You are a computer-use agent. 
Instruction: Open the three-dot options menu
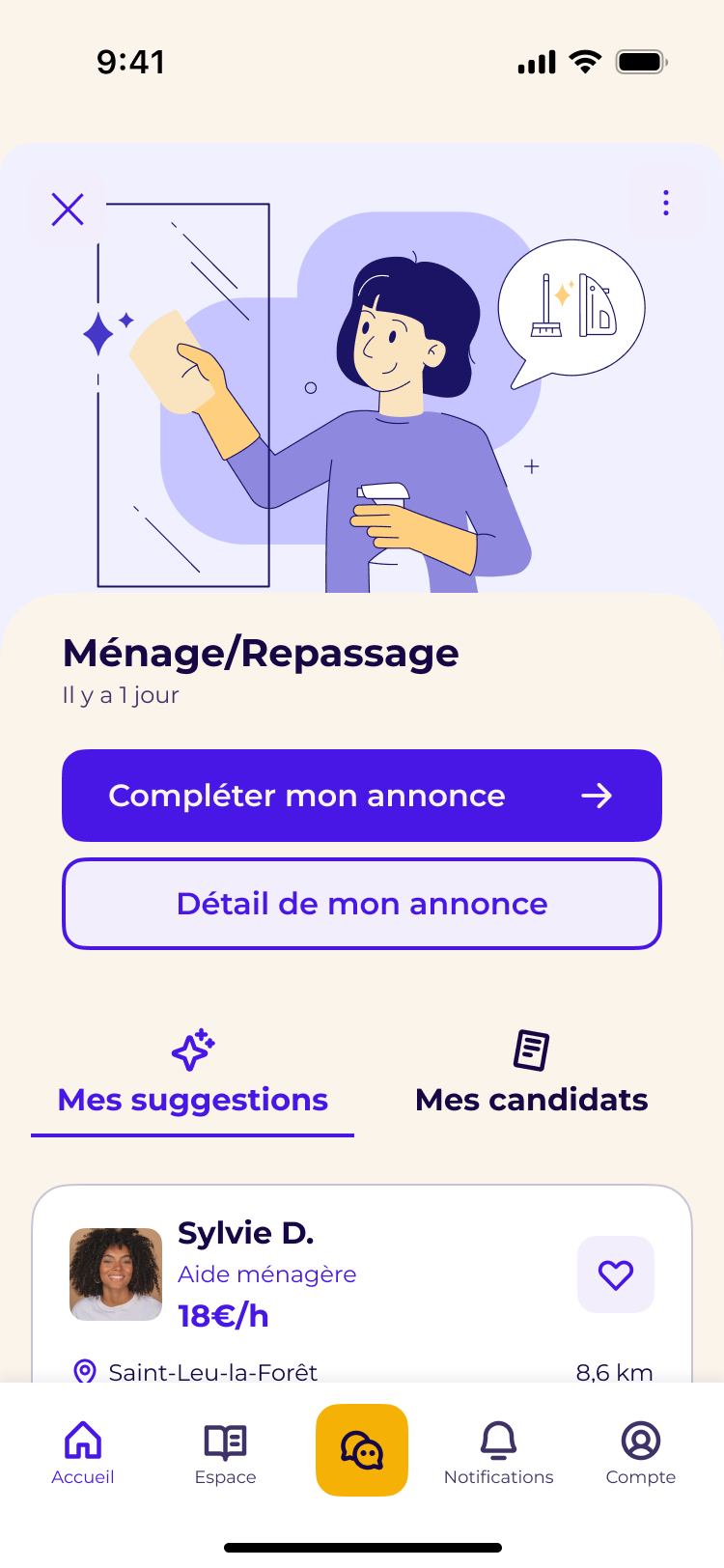[665, 203]
